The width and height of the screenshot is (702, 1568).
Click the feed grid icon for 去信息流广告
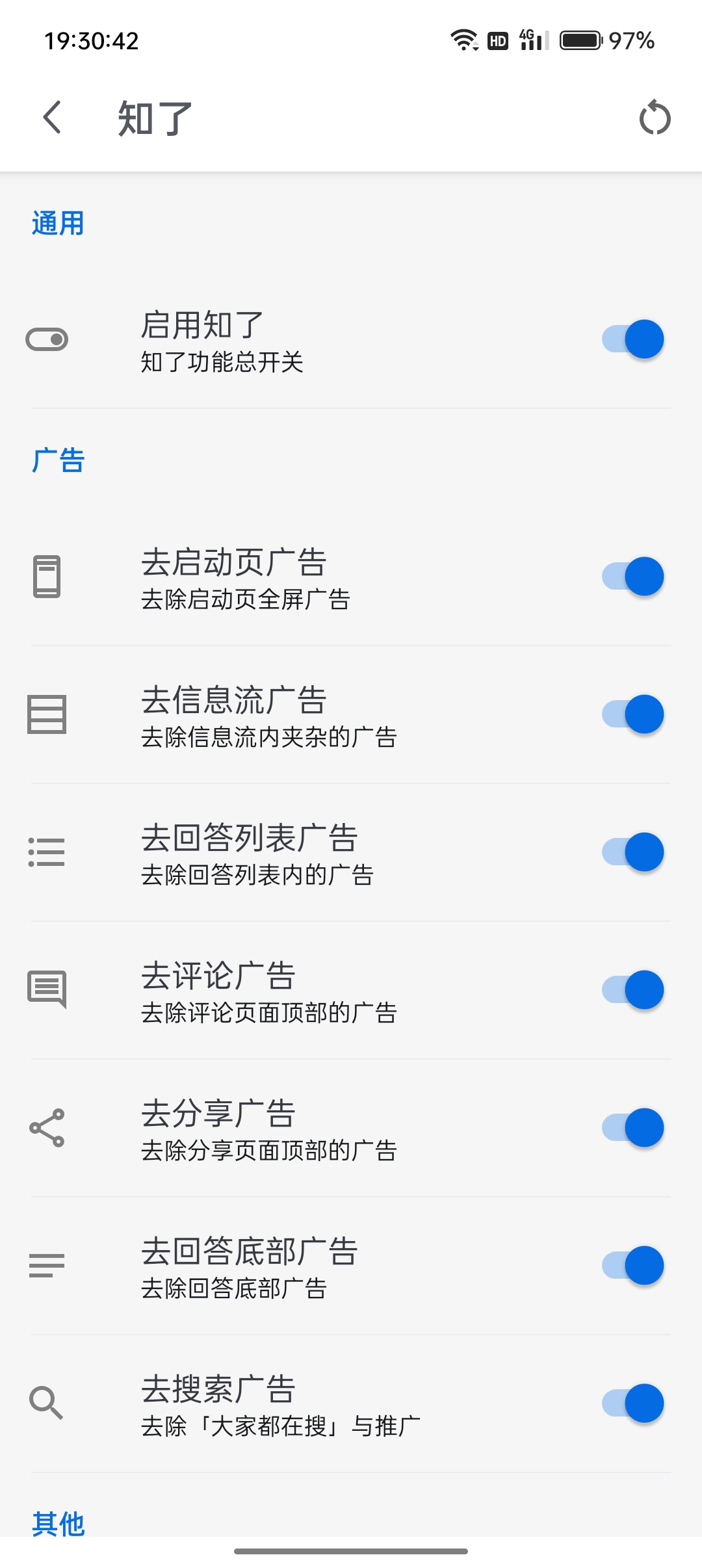click(x=46, y=715)
